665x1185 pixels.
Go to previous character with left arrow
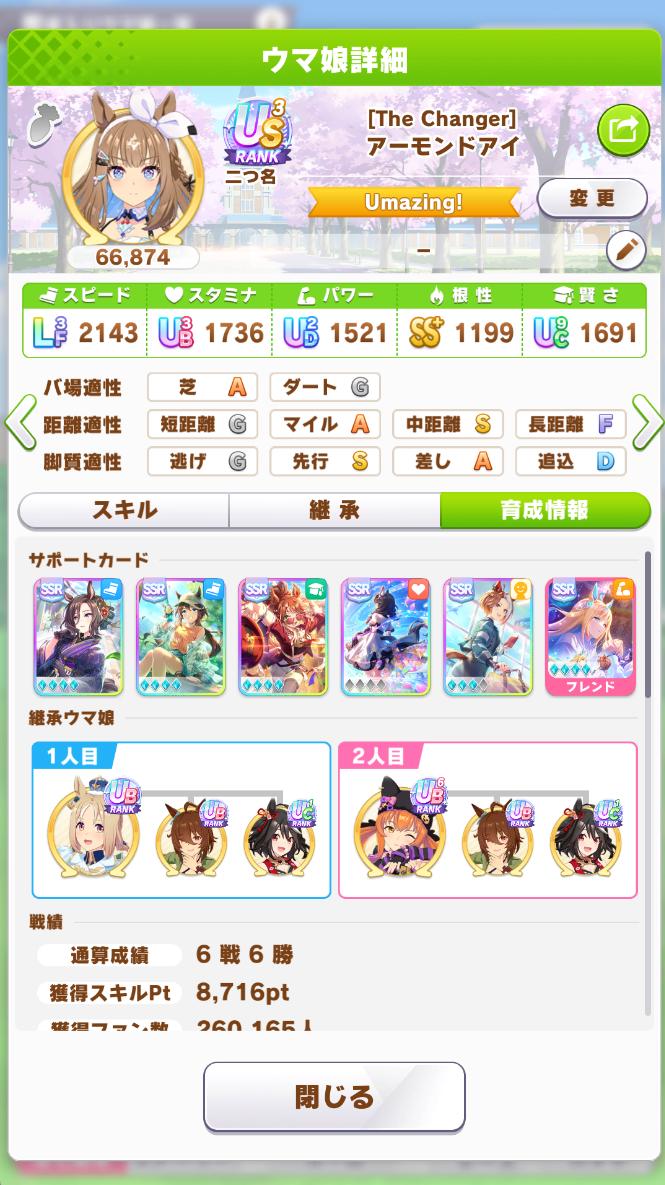pyautogui.click(x=18, y=422)
